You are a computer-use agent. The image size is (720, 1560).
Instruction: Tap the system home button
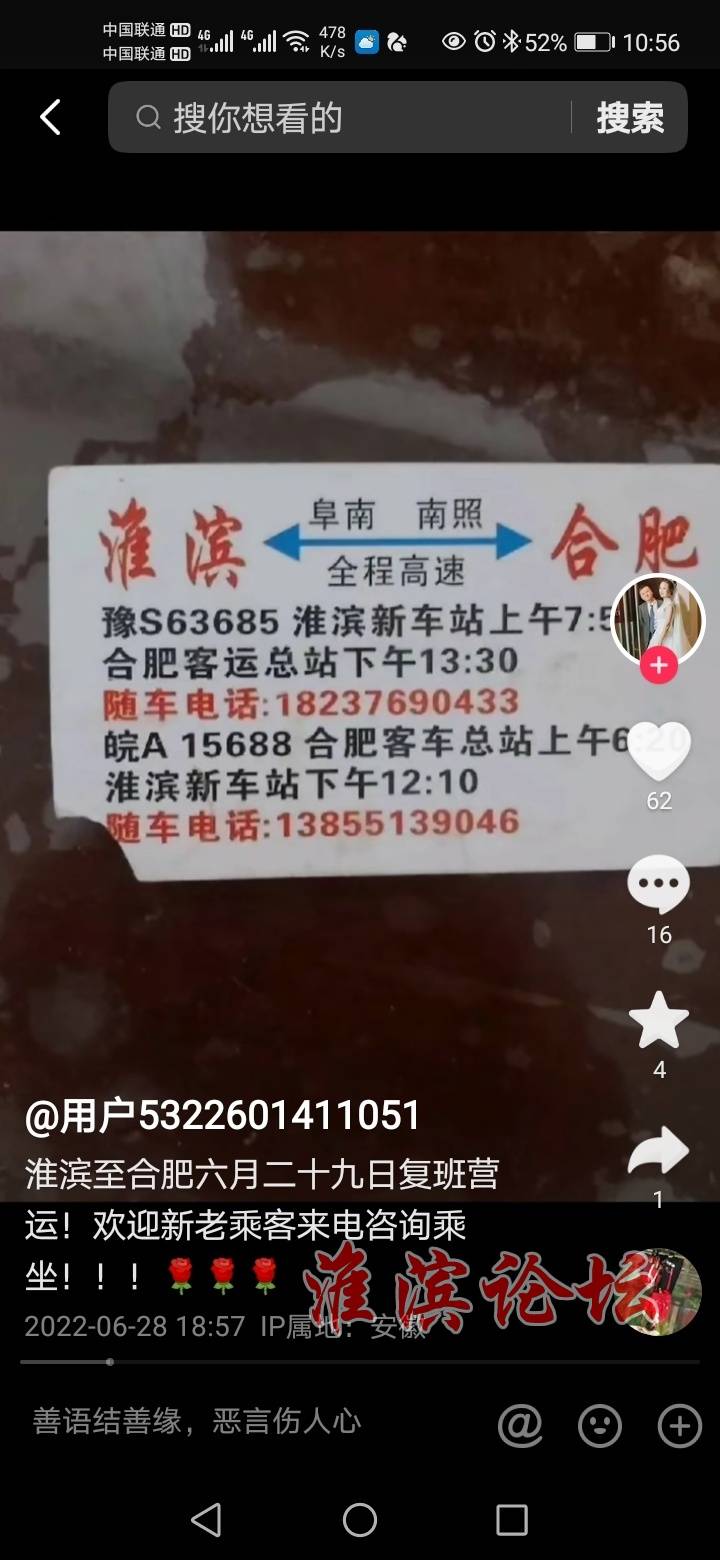pyautogui.click(x=360, y=1520)
